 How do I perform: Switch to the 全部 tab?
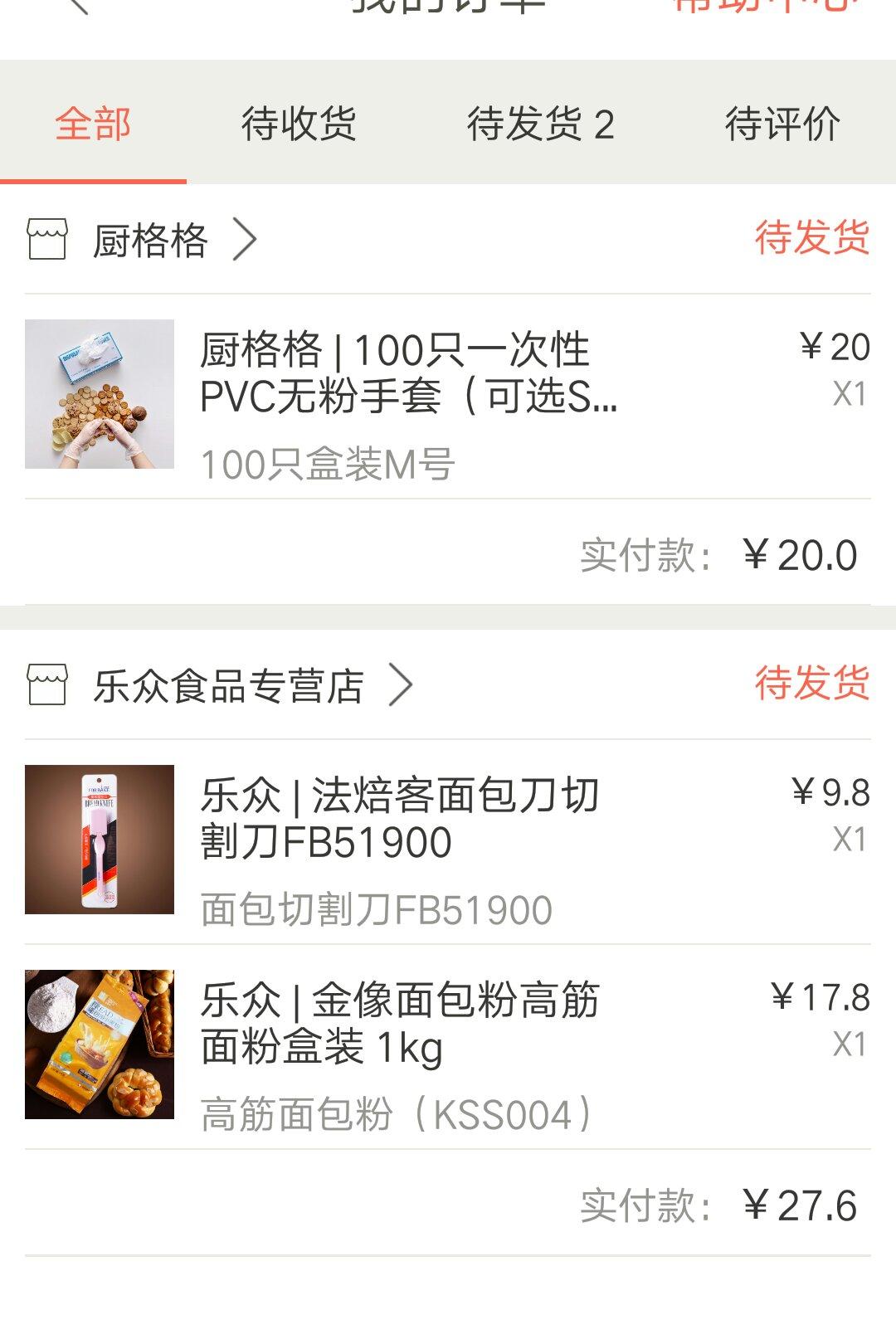pos(93,124)
